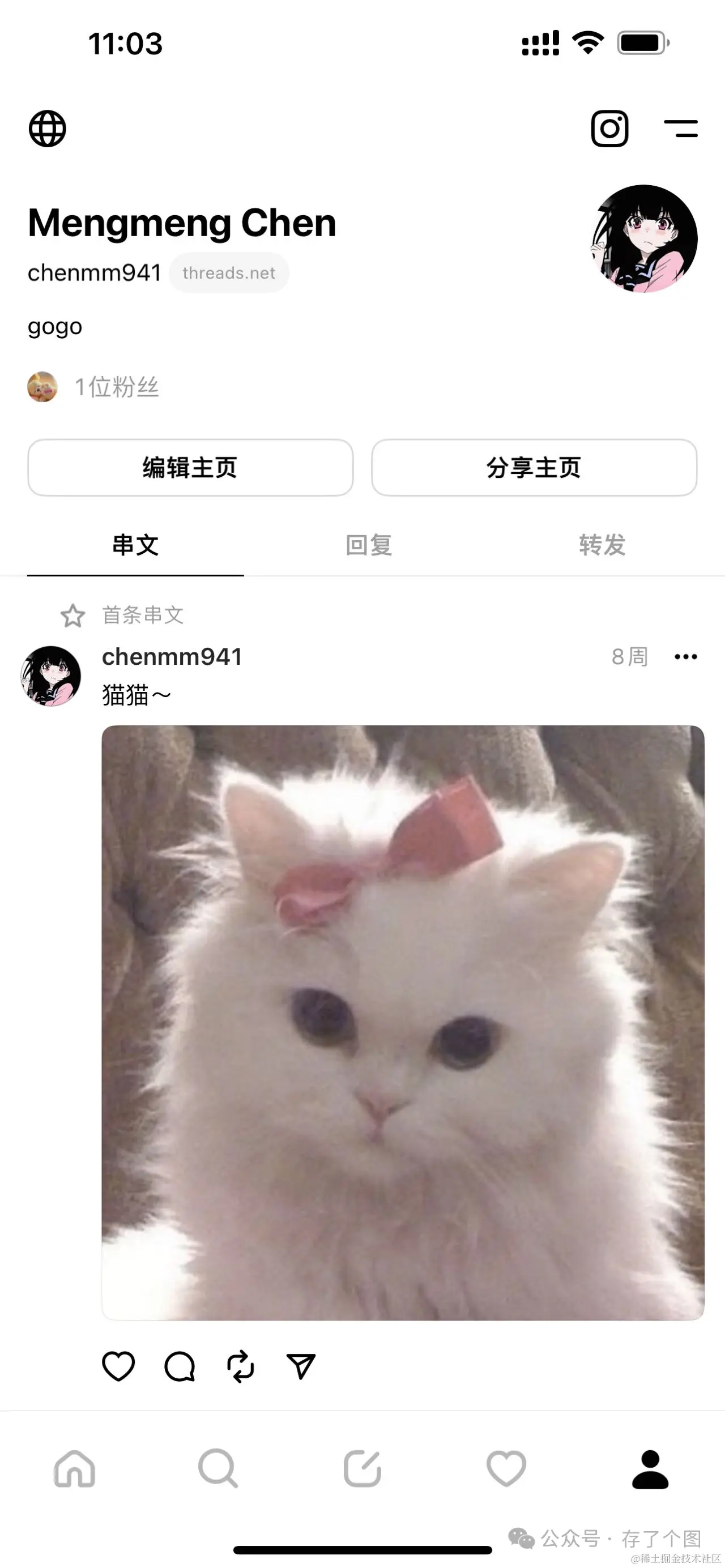Open the settings menu icon
725x1568 pixels.
click(x=681, y=129)
